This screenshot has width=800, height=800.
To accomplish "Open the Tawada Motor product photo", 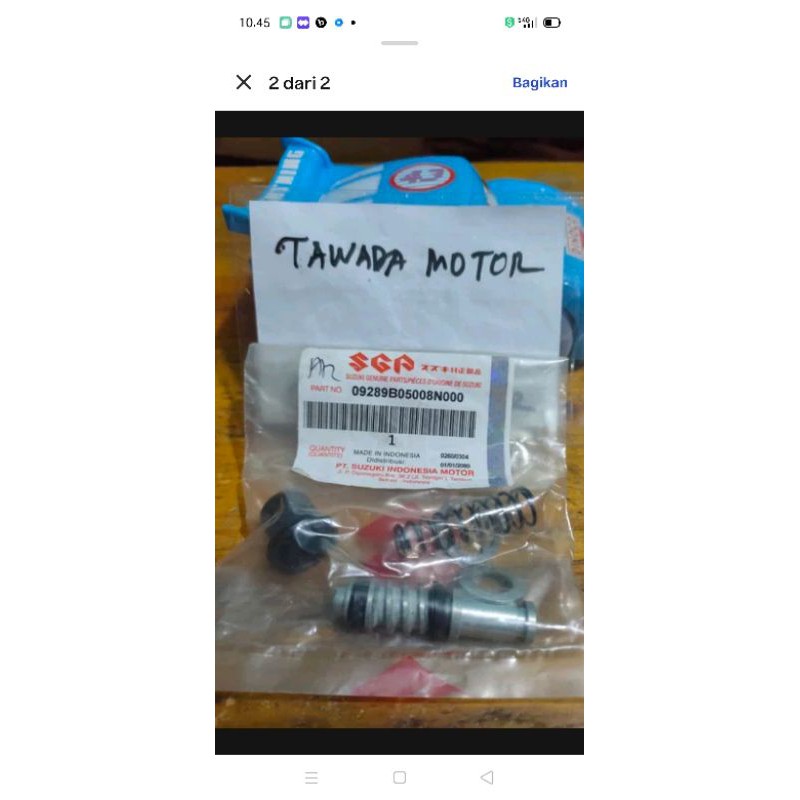I will pyautogui.click(x=399, y=430).
